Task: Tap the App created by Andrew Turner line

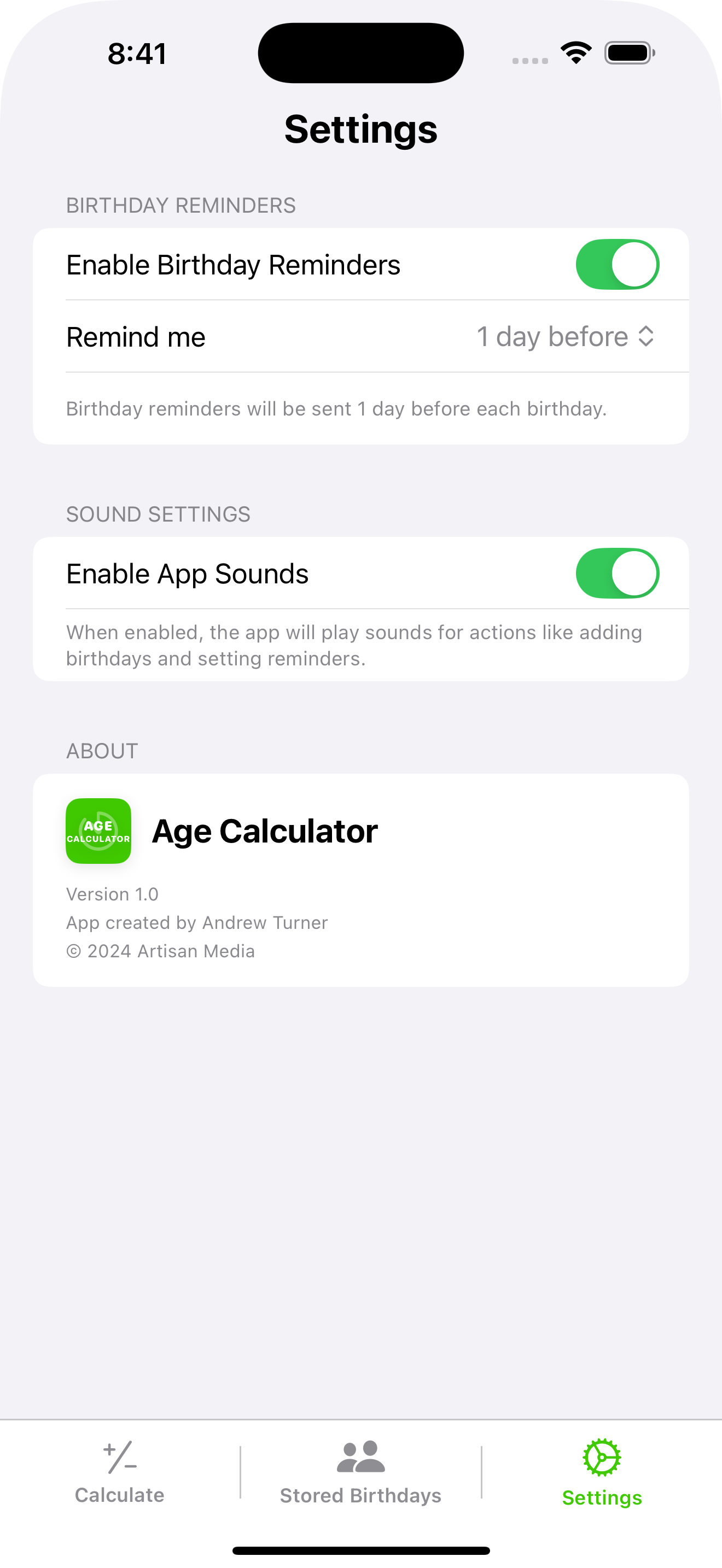Action: [196, 922]
